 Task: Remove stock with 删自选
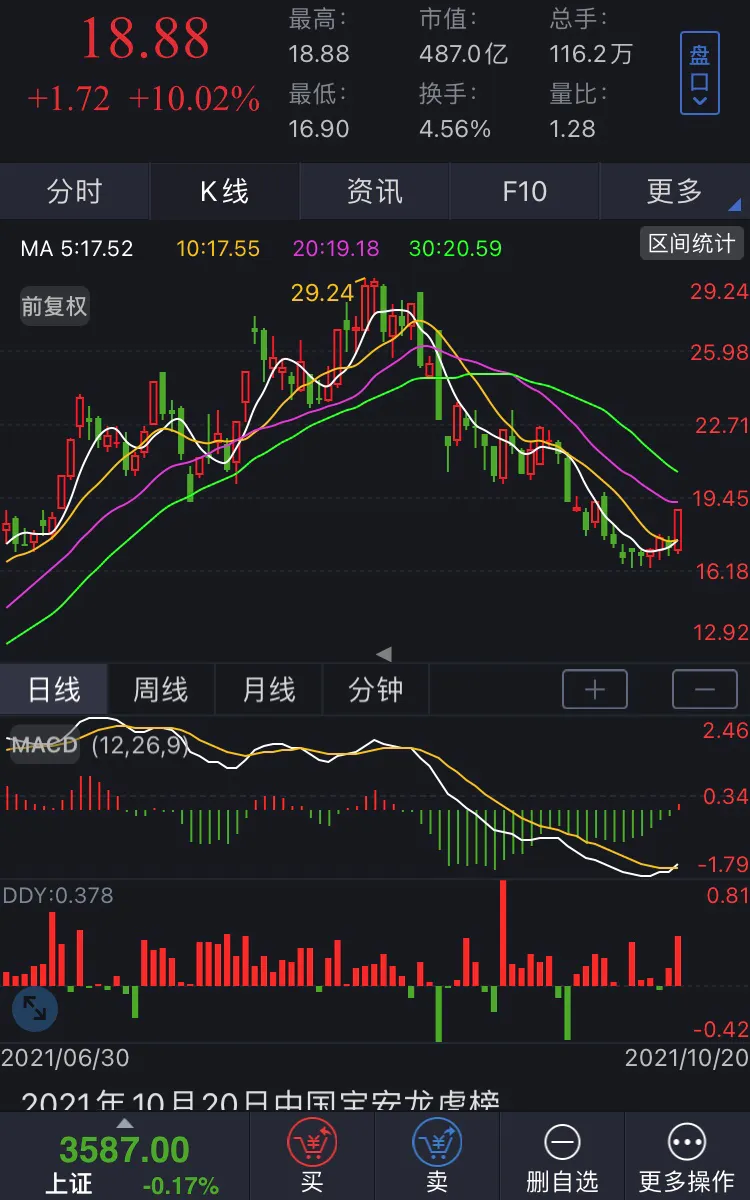click(562, 1157)
